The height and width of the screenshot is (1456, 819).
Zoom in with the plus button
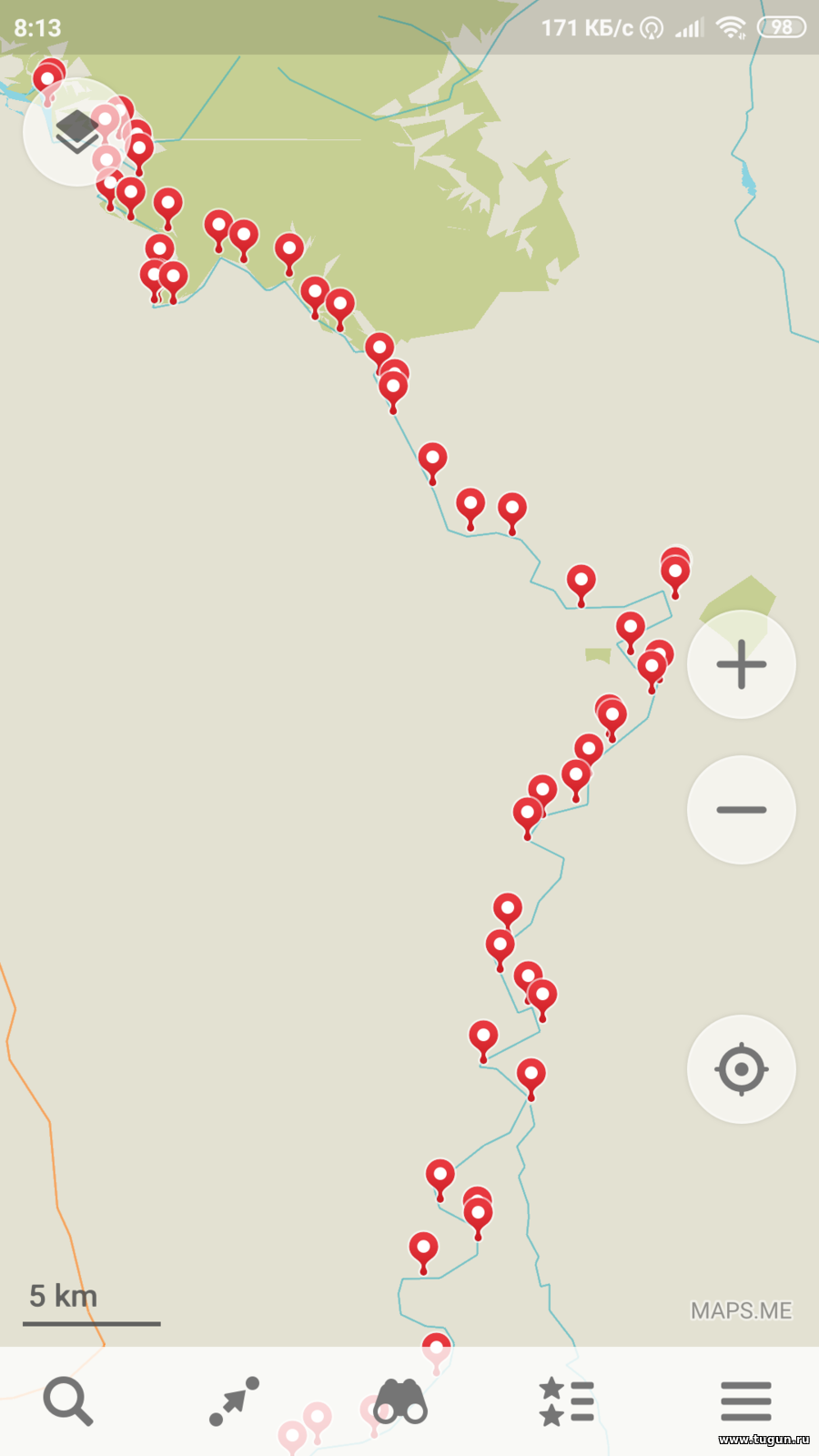click(x=742, y=664)
